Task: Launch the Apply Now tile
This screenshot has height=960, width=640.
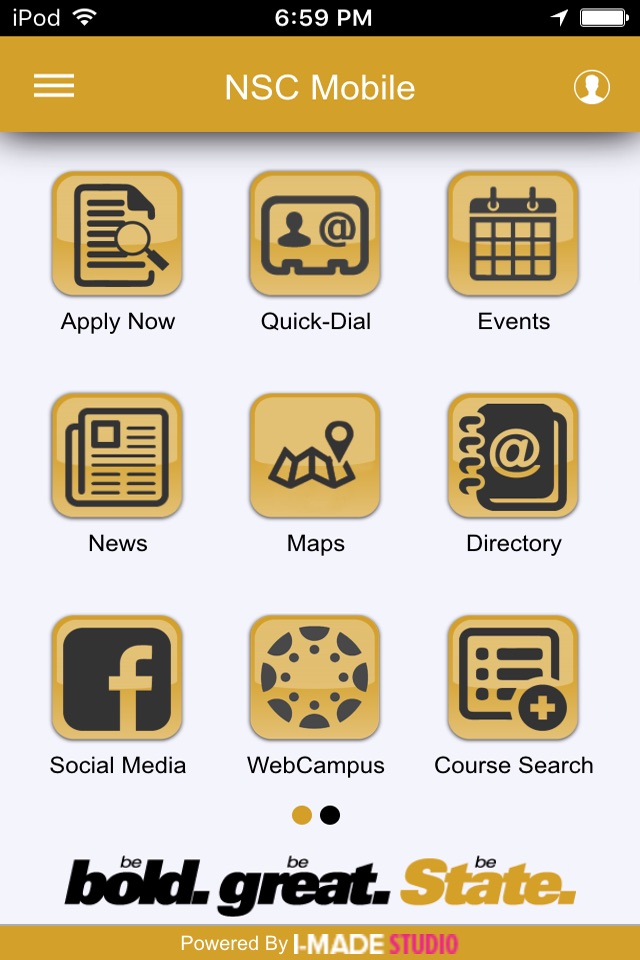Action: 117,234
